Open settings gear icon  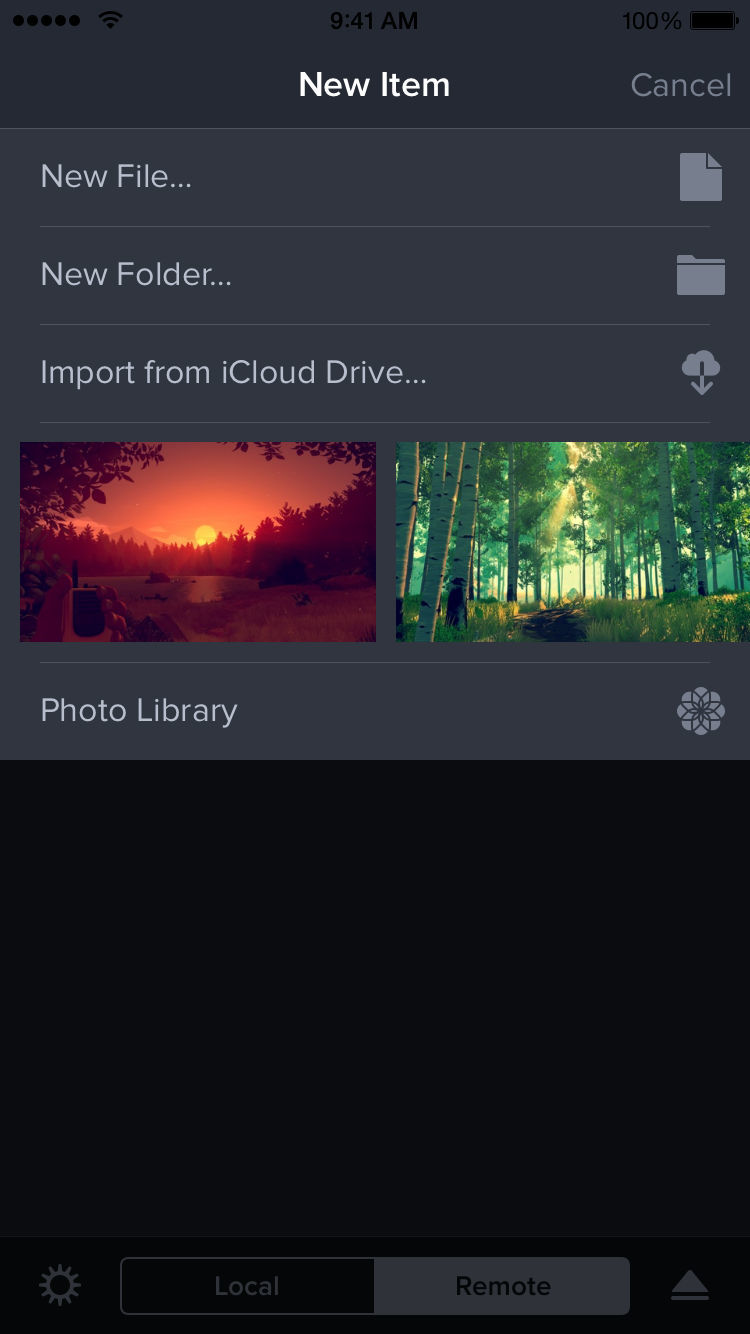(60, 1286)
